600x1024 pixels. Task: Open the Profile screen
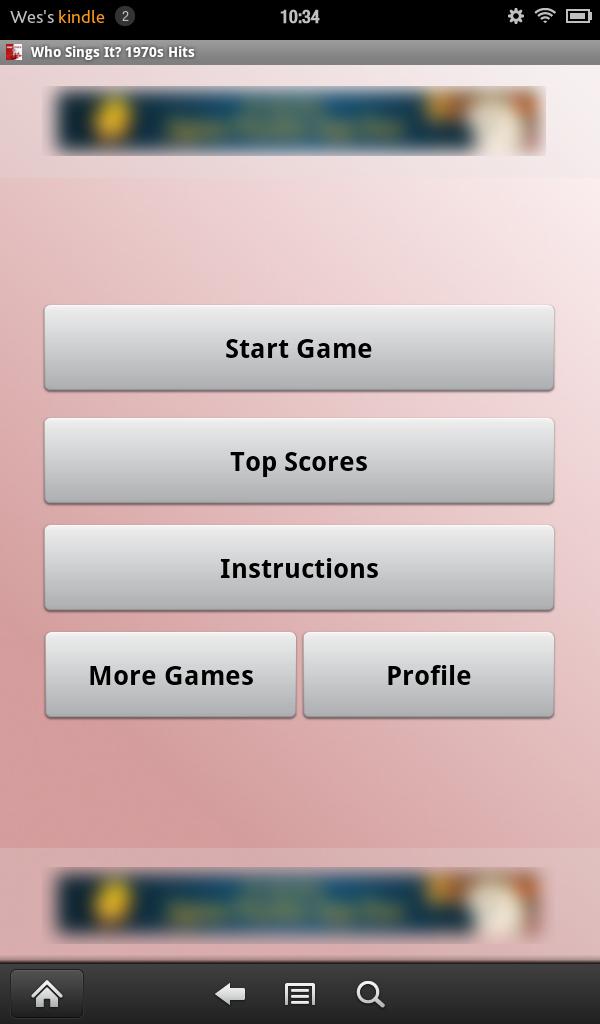428,675
